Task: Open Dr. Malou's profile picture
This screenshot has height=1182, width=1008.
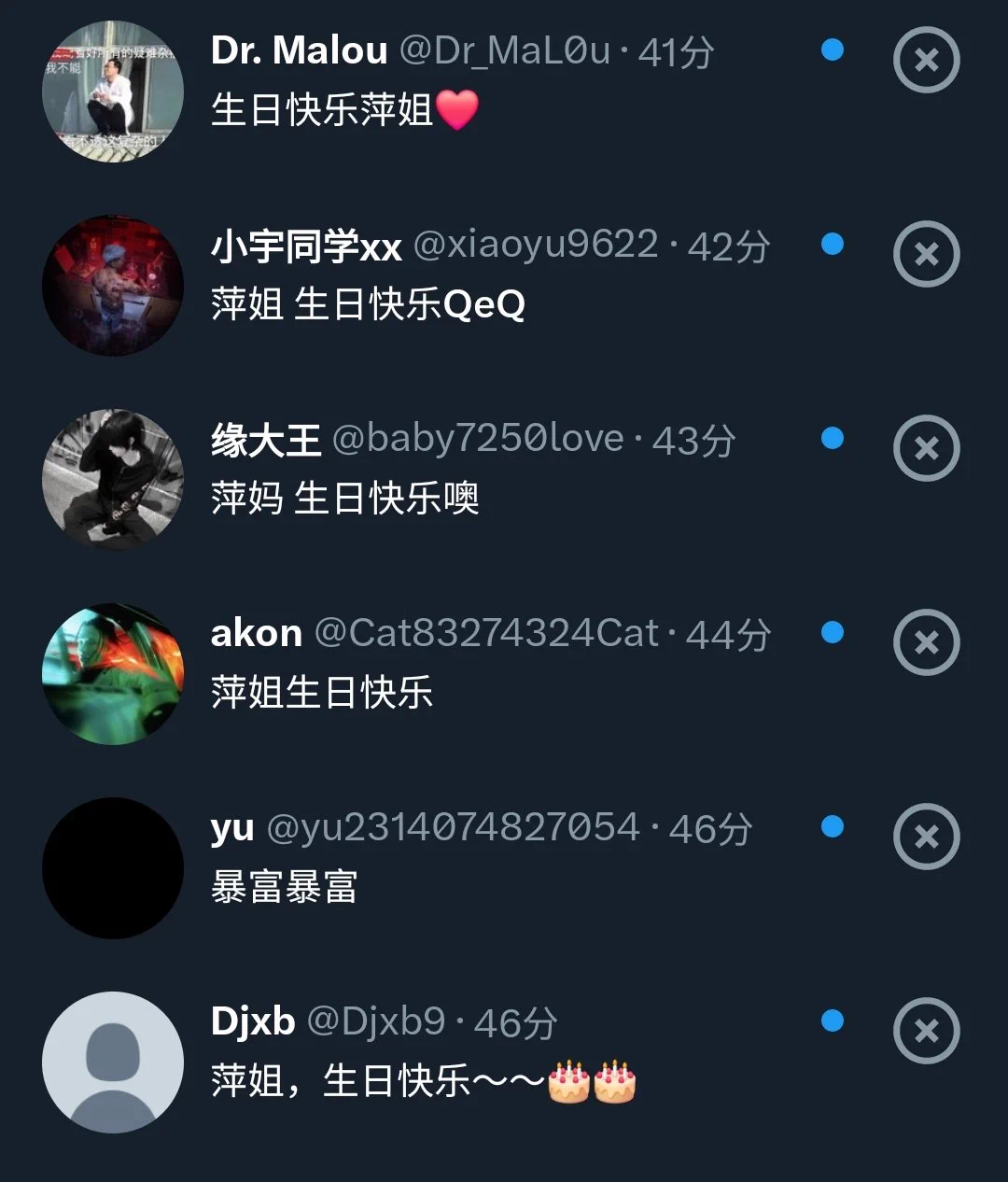Action: [113, 91]
